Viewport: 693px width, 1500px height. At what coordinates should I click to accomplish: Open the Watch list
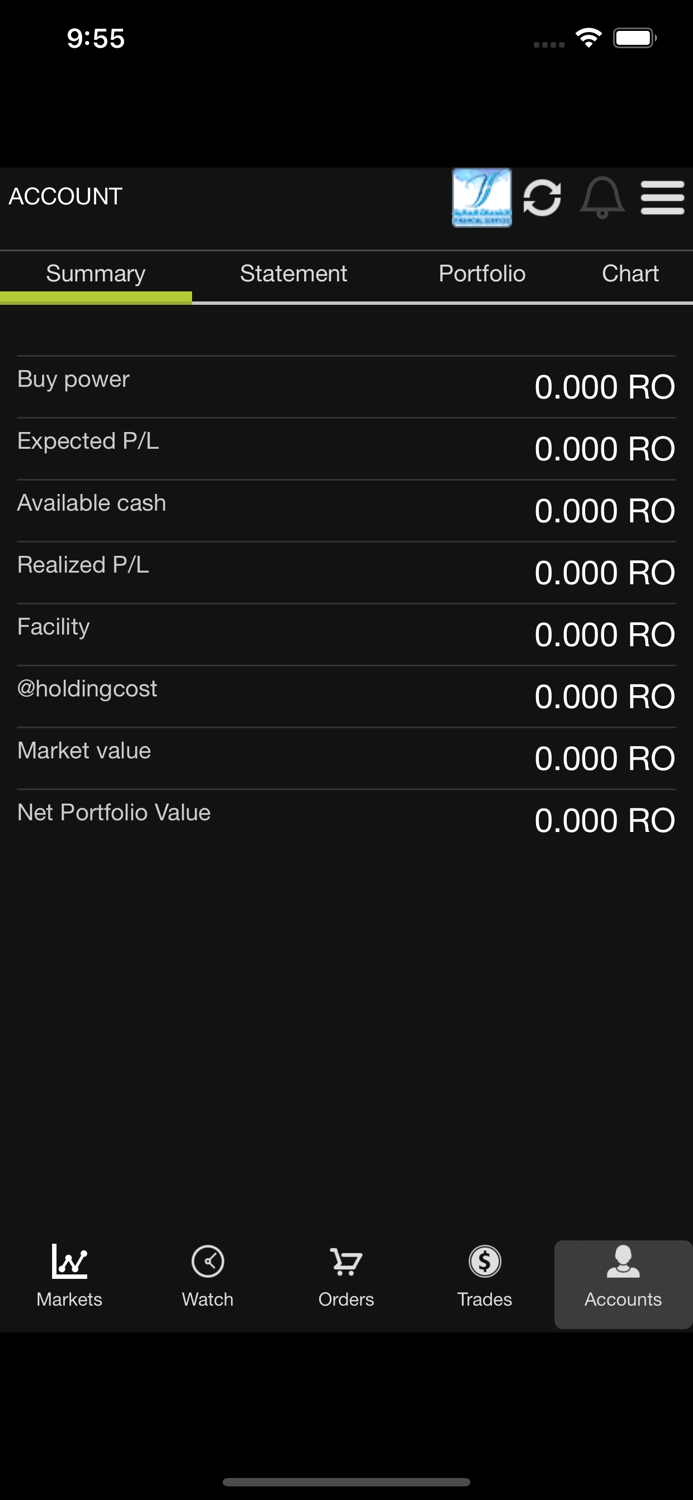point(208,1277)
